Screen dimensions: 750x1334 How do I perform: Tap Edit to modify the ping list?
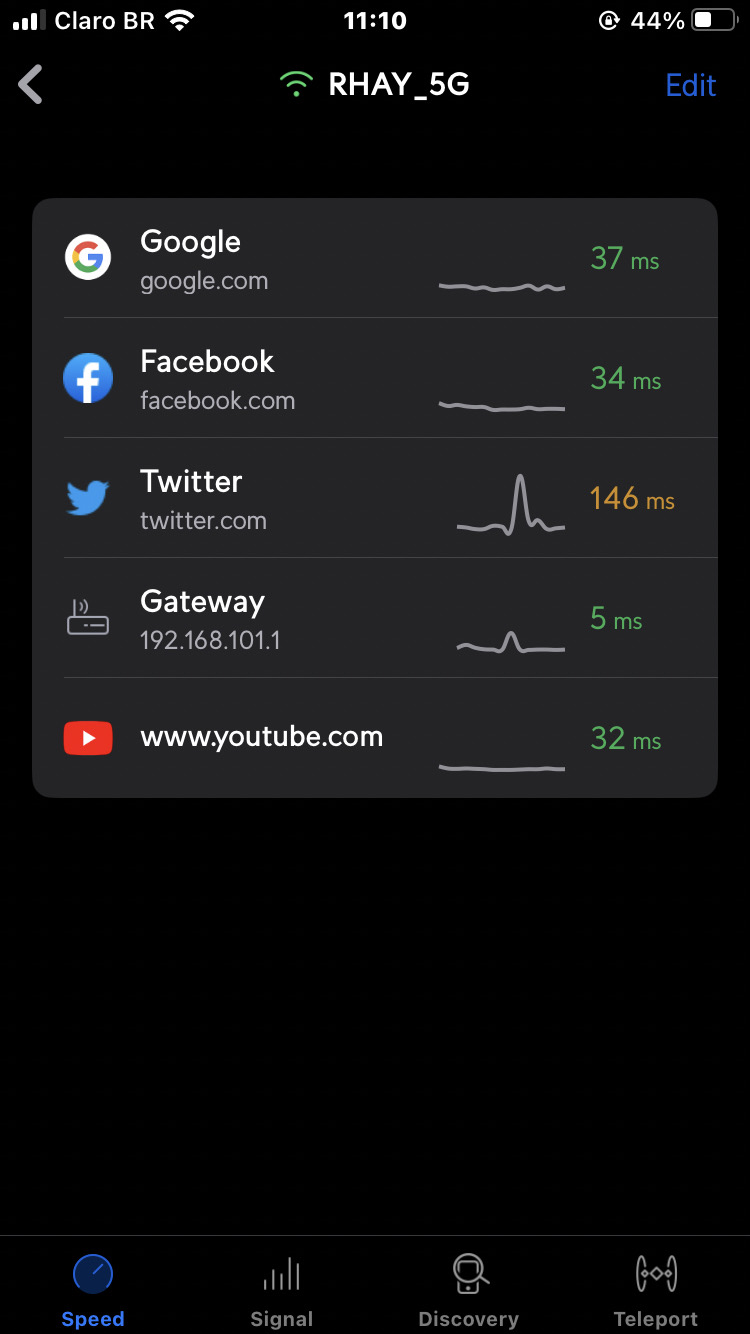coord(690,85)
